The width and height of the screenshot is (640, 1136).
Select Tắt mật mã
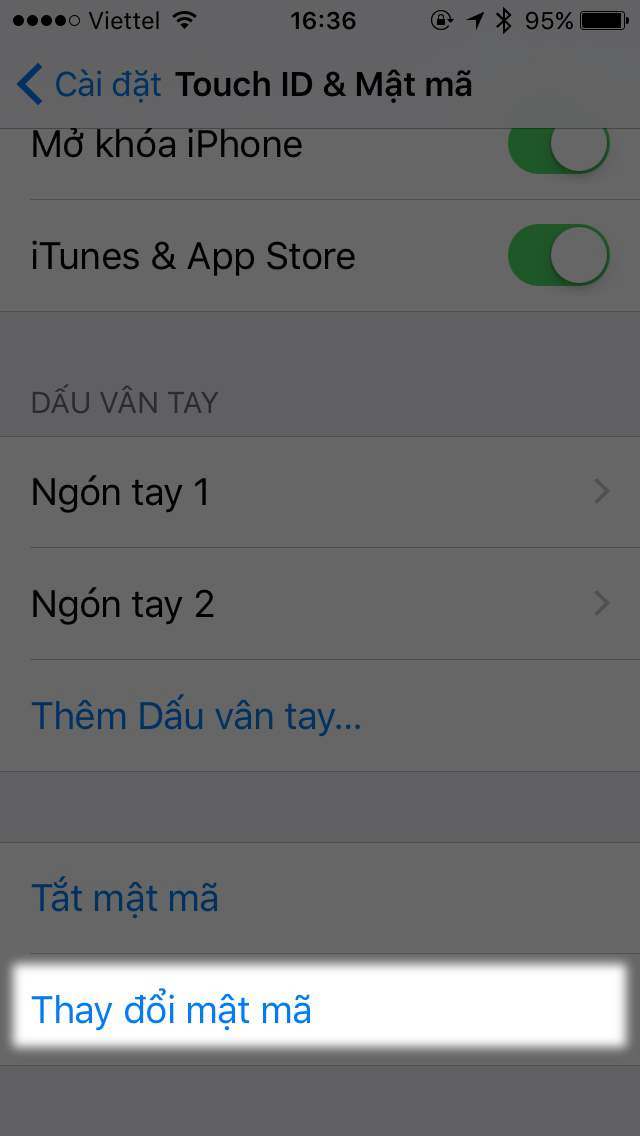(x=125, y=898)
